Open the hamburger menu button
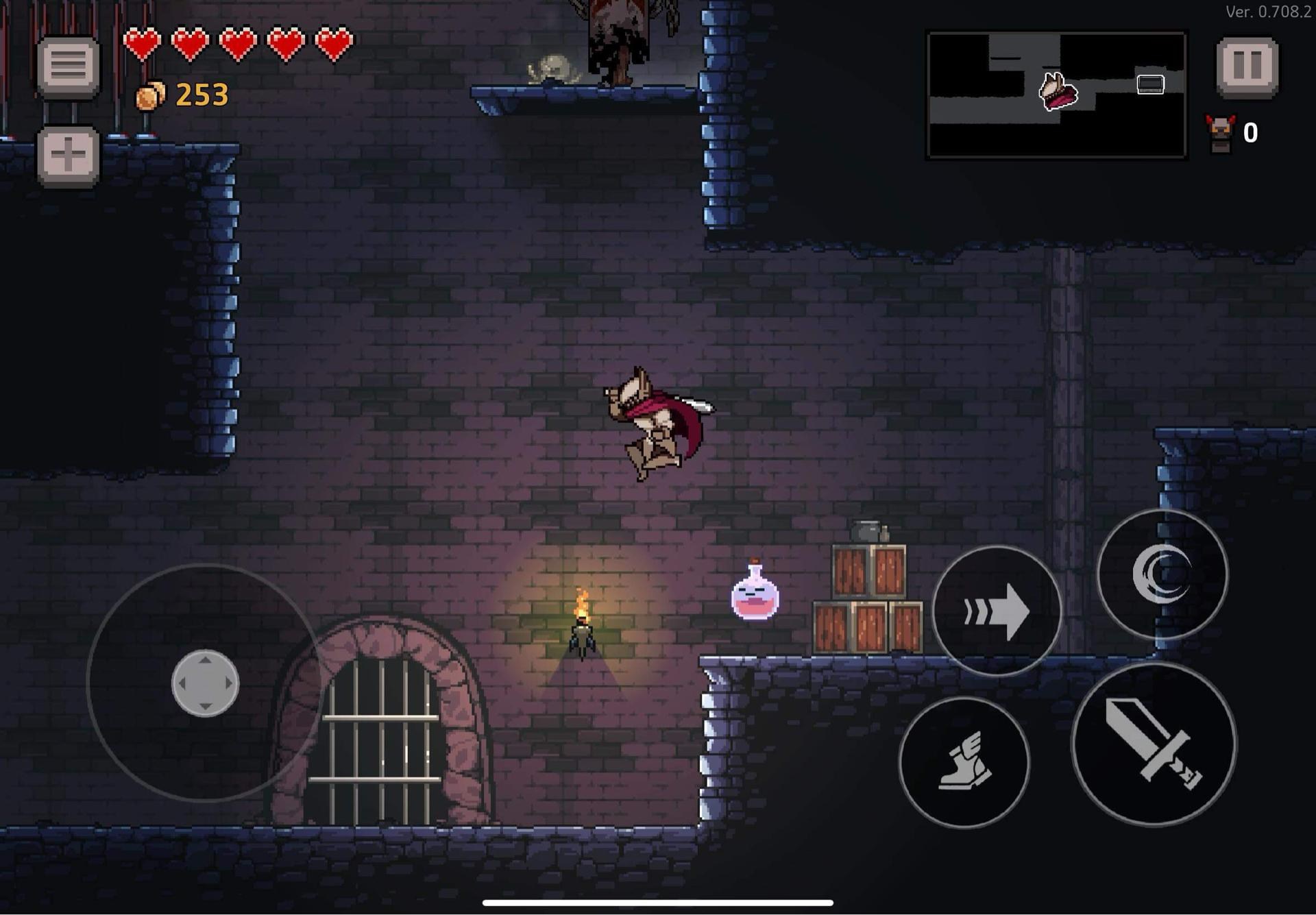This screenshot has height=915, width=1316. point(68,66)
